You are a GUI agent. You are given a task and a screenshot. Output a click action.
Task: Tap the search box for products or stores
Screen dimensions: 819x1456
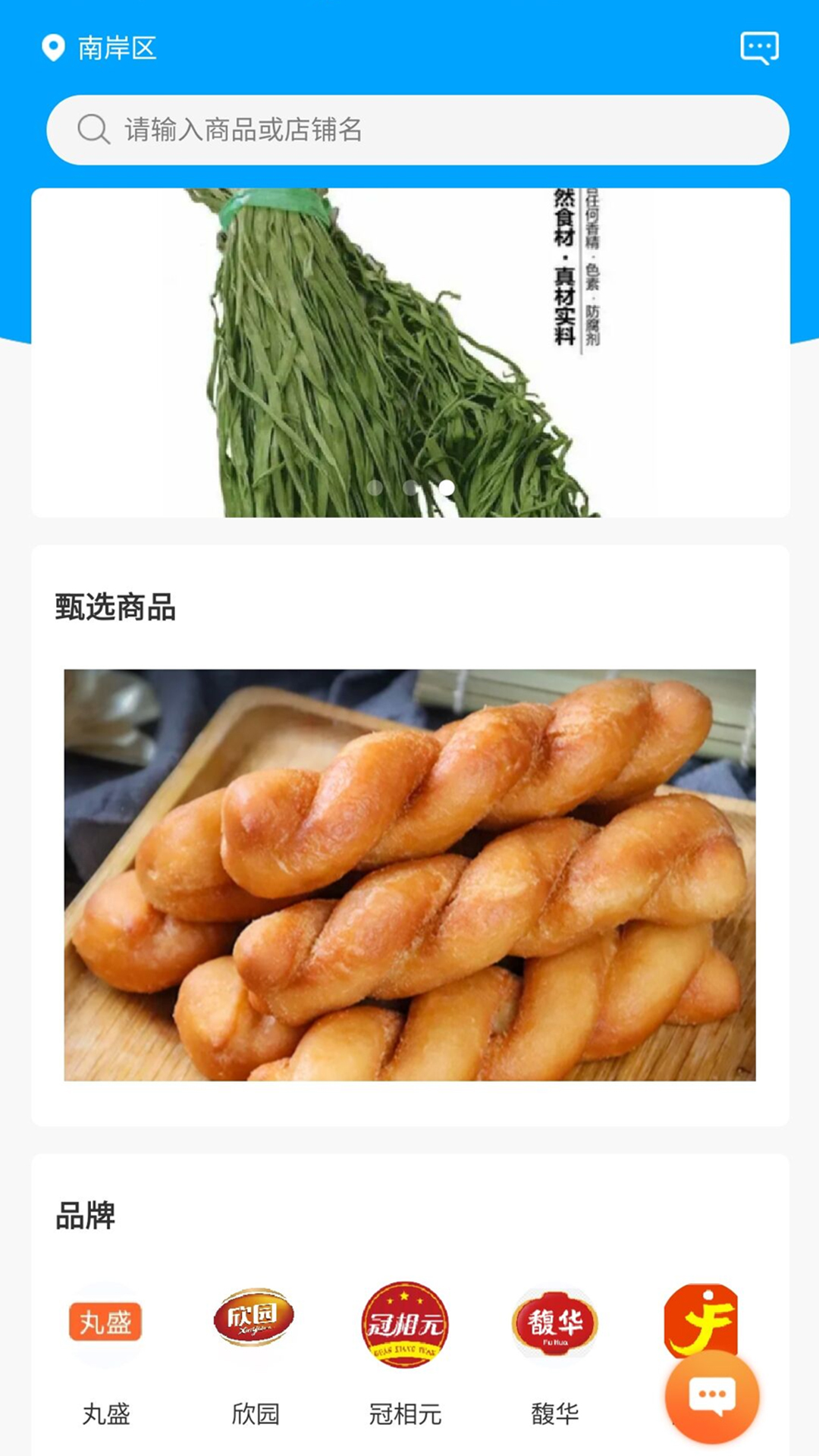[417, 130]
